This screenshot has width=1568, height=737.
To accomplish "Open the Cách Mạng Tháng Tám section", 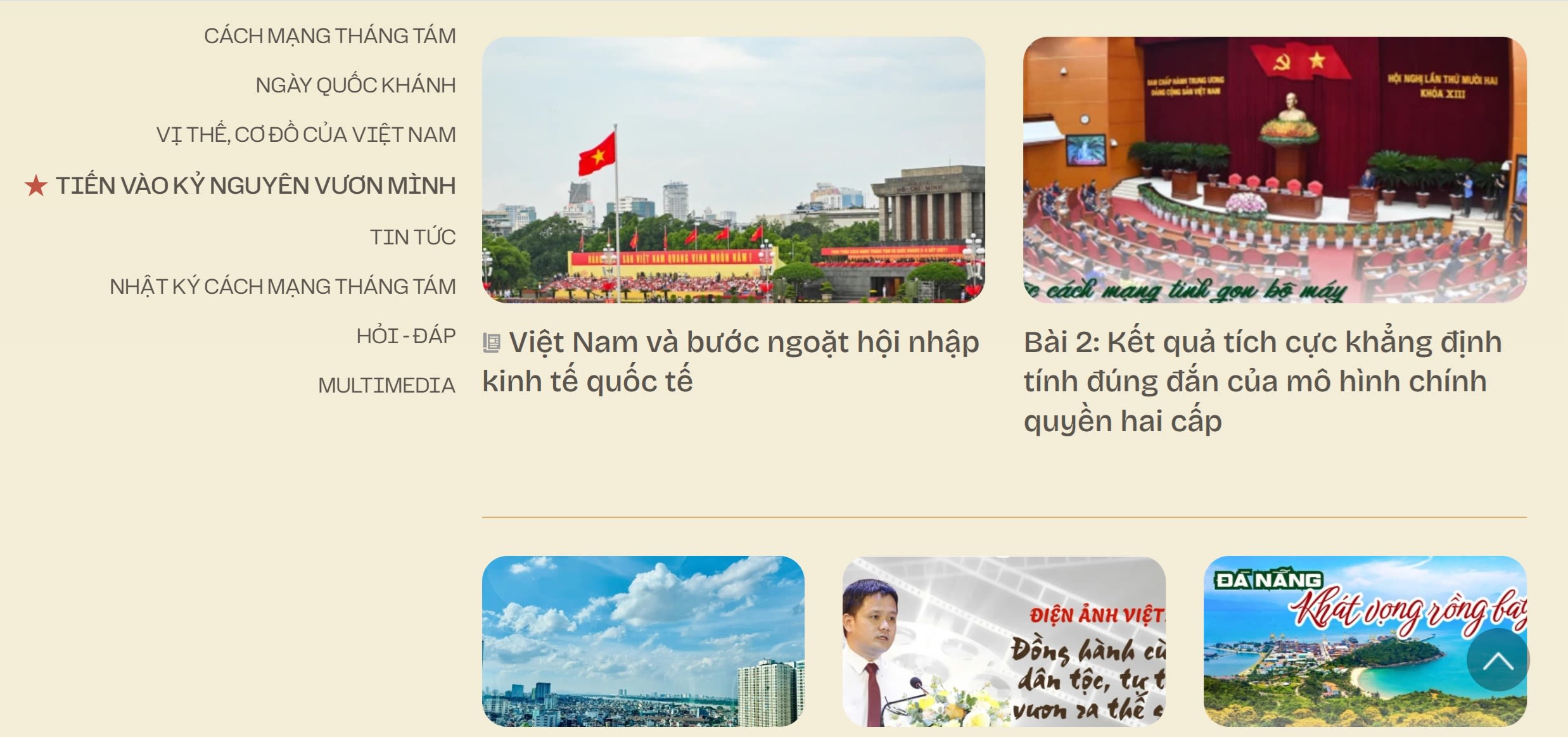I will [329, 36].
